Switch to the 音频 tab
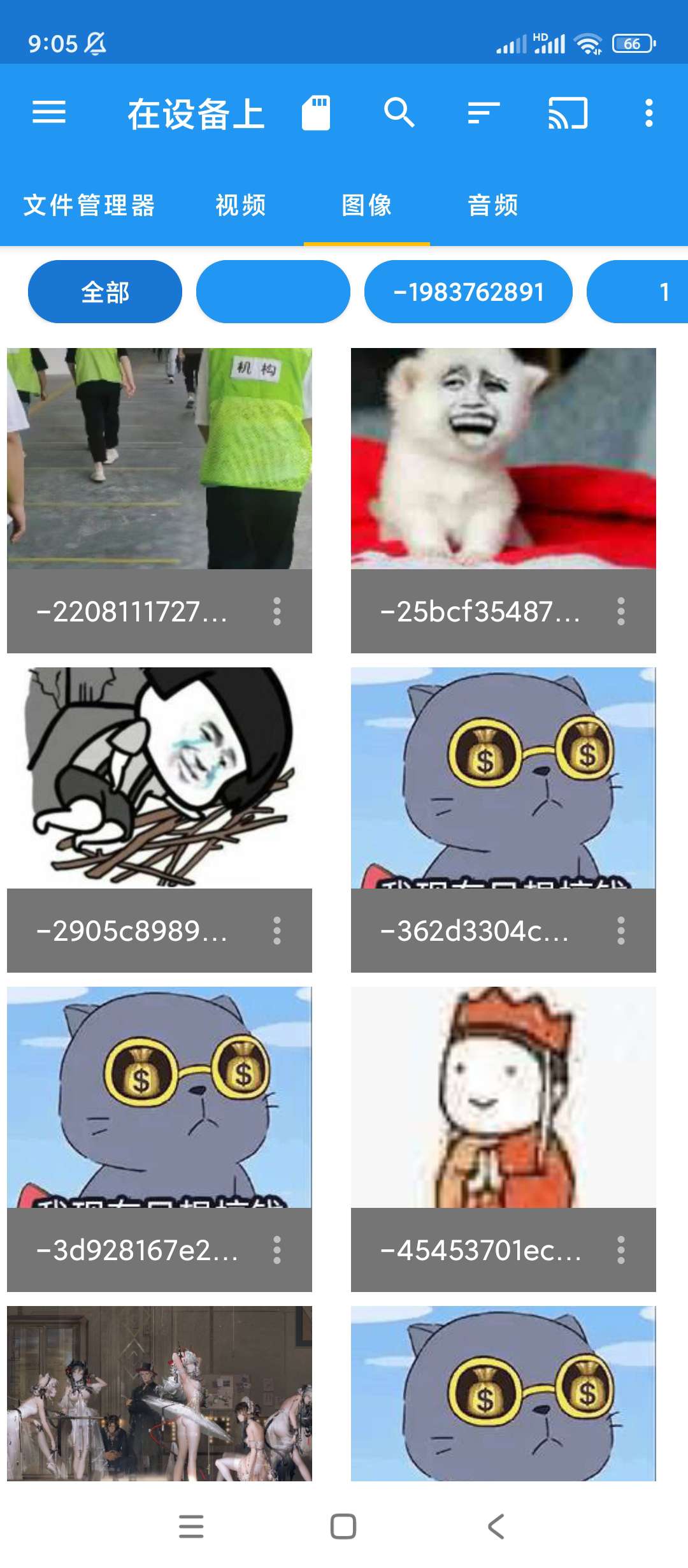Viewport: 688px width, 1568px height. click(x=493, y=205)
